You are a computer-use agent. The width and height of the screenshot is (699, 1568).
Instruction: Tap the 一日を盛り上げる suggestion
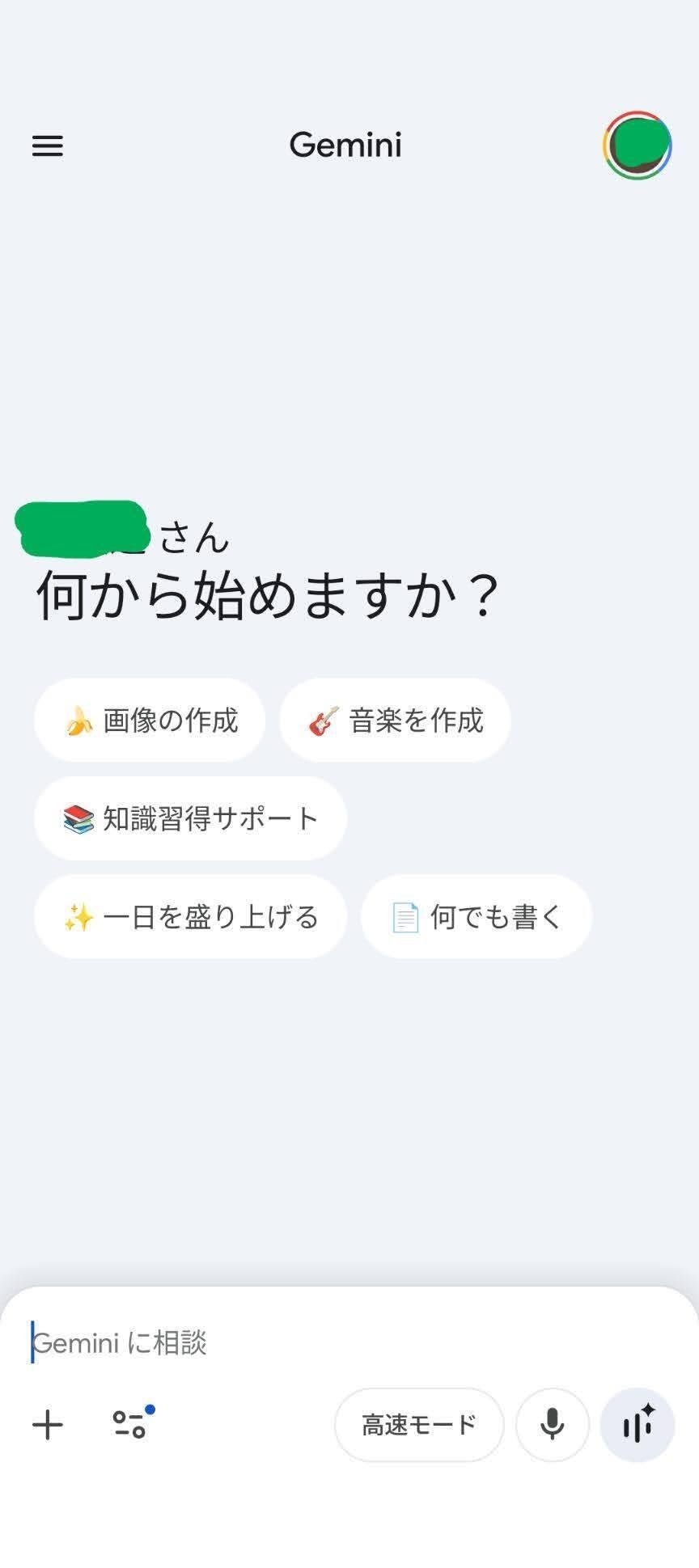tap(190, 917)
